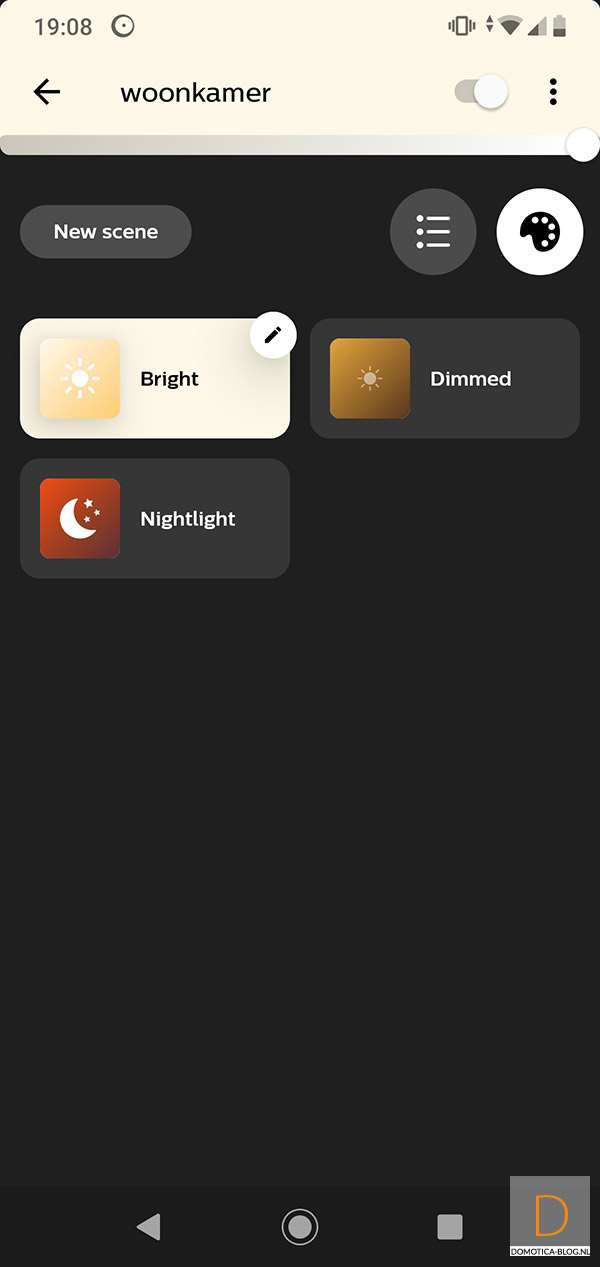Open the overflow menu

553,93
